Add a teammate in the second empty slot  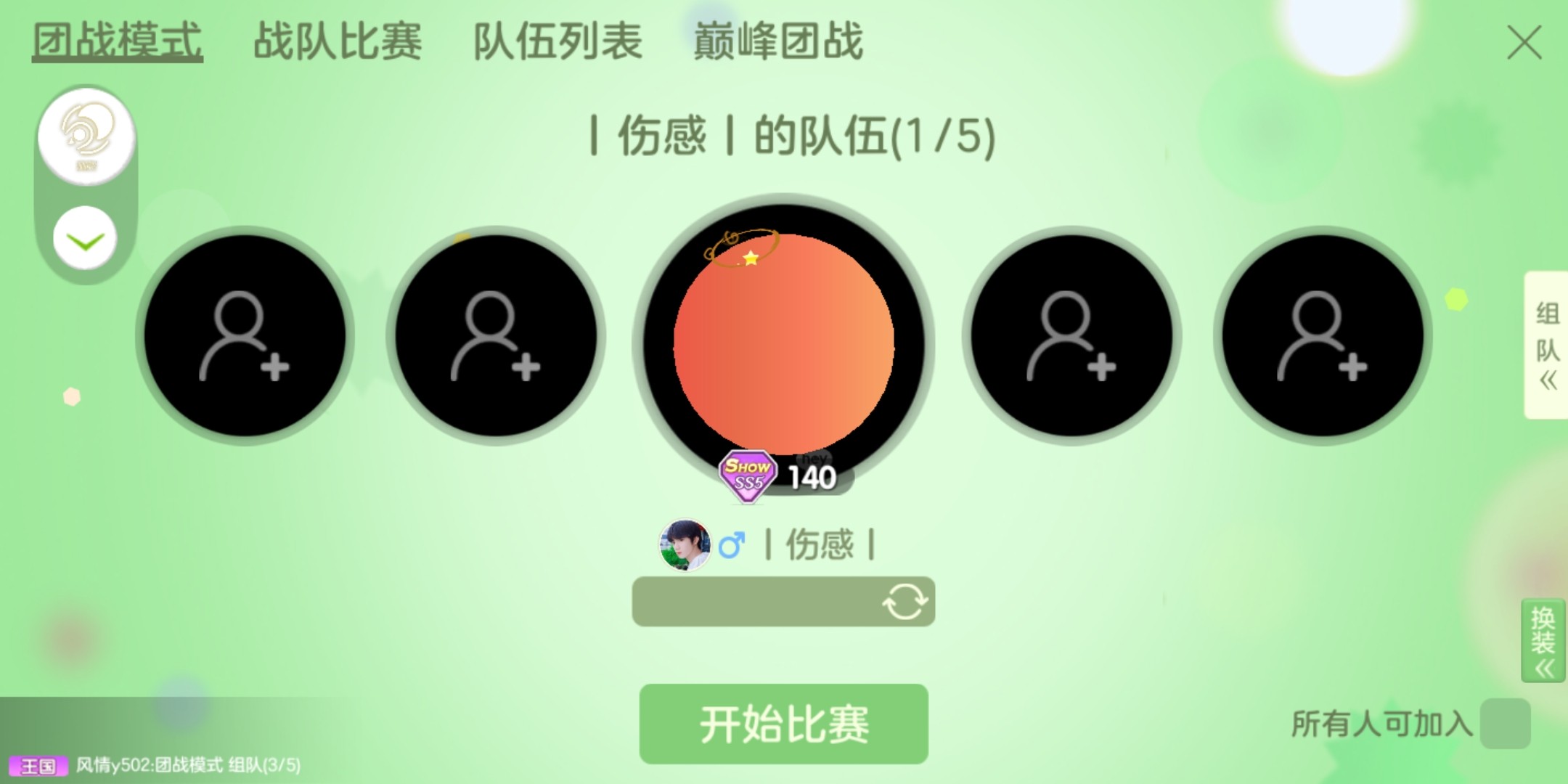(496, 335)
